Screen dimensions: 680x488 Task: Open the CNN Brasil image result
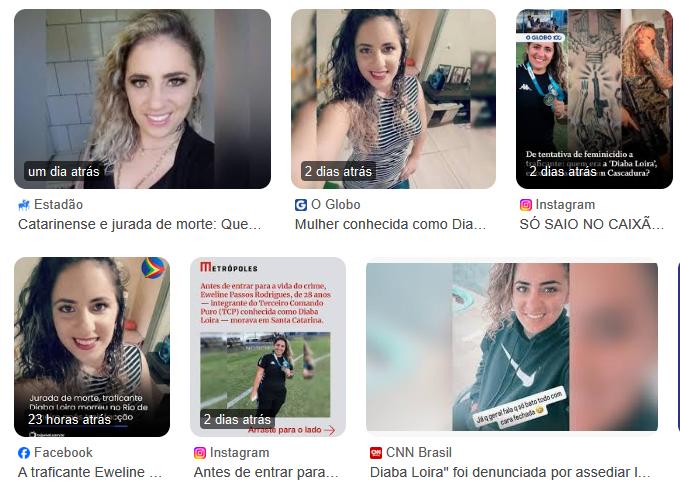click(512, 347)
